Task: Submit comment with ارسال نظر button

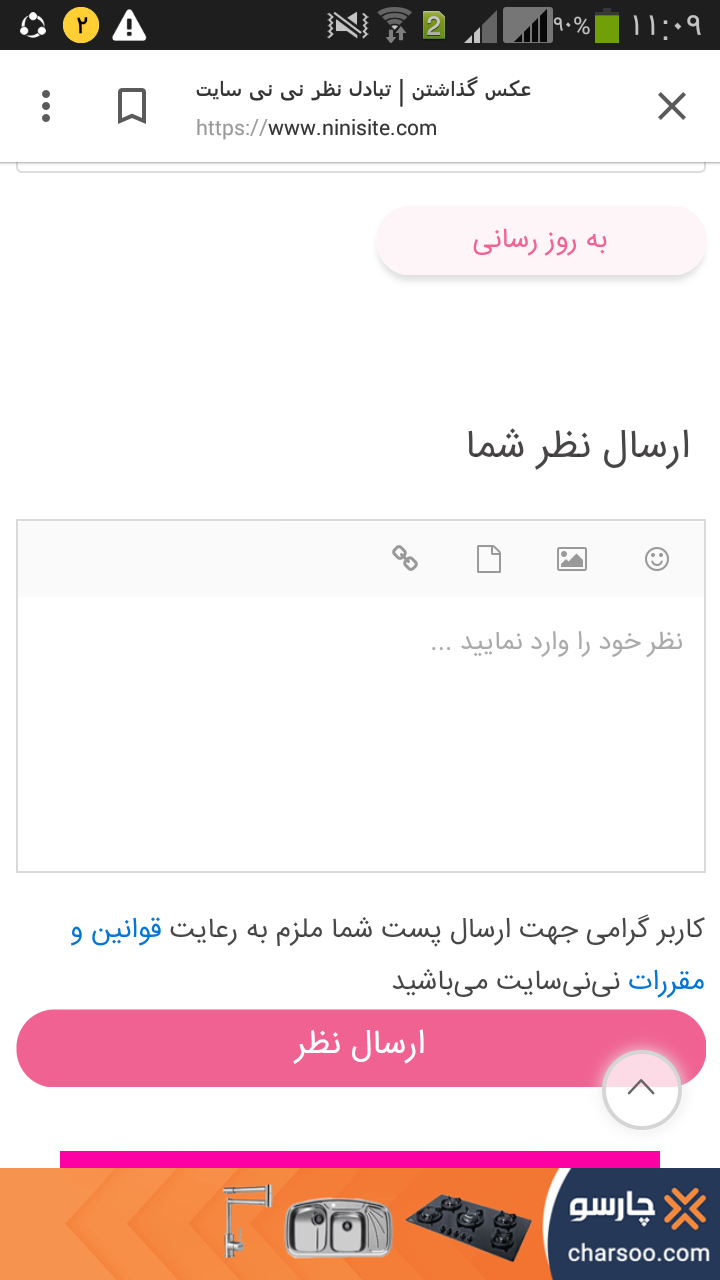Action: [300, 1047]
